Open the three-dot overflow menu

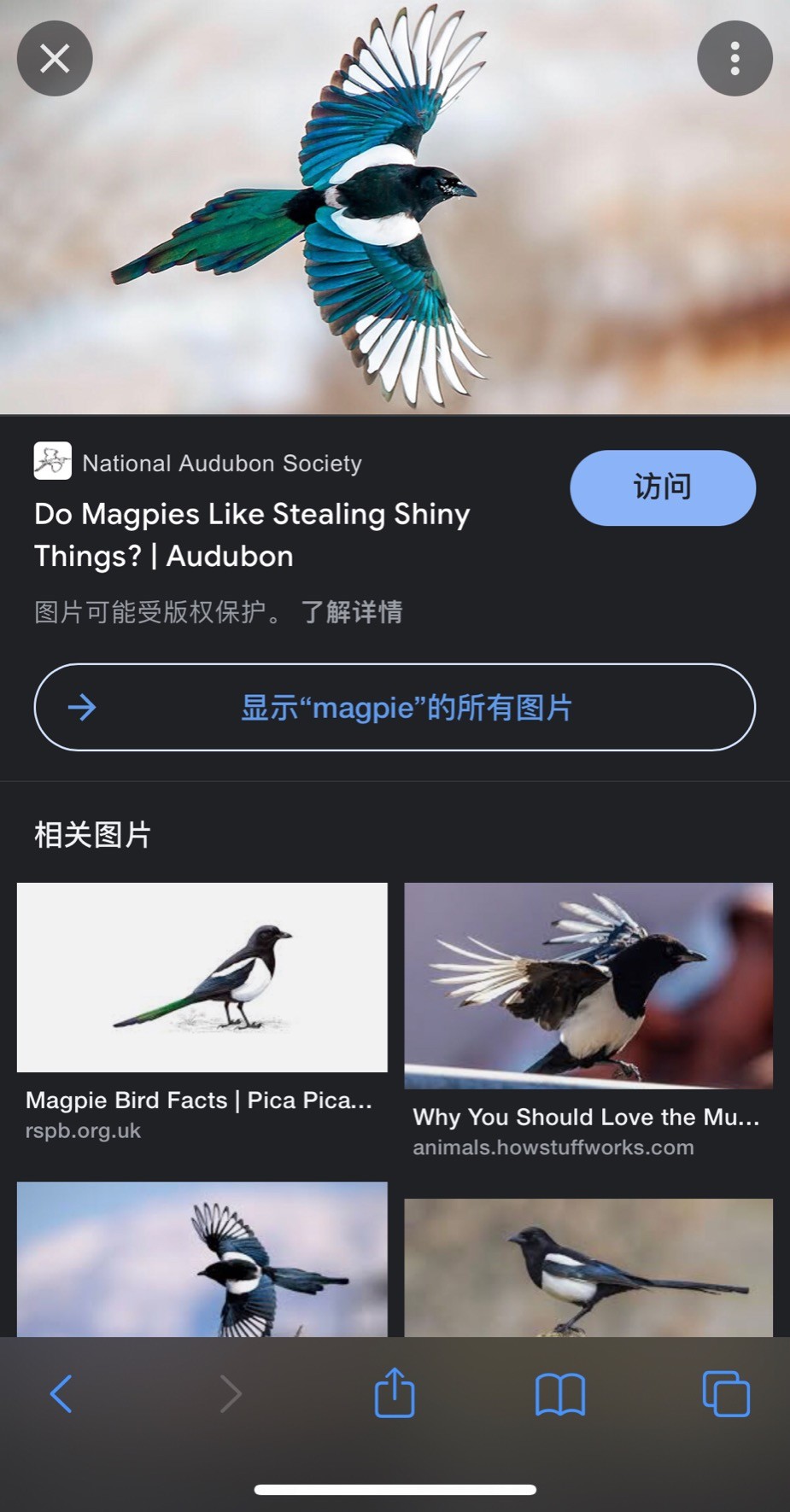pos(734,59)
